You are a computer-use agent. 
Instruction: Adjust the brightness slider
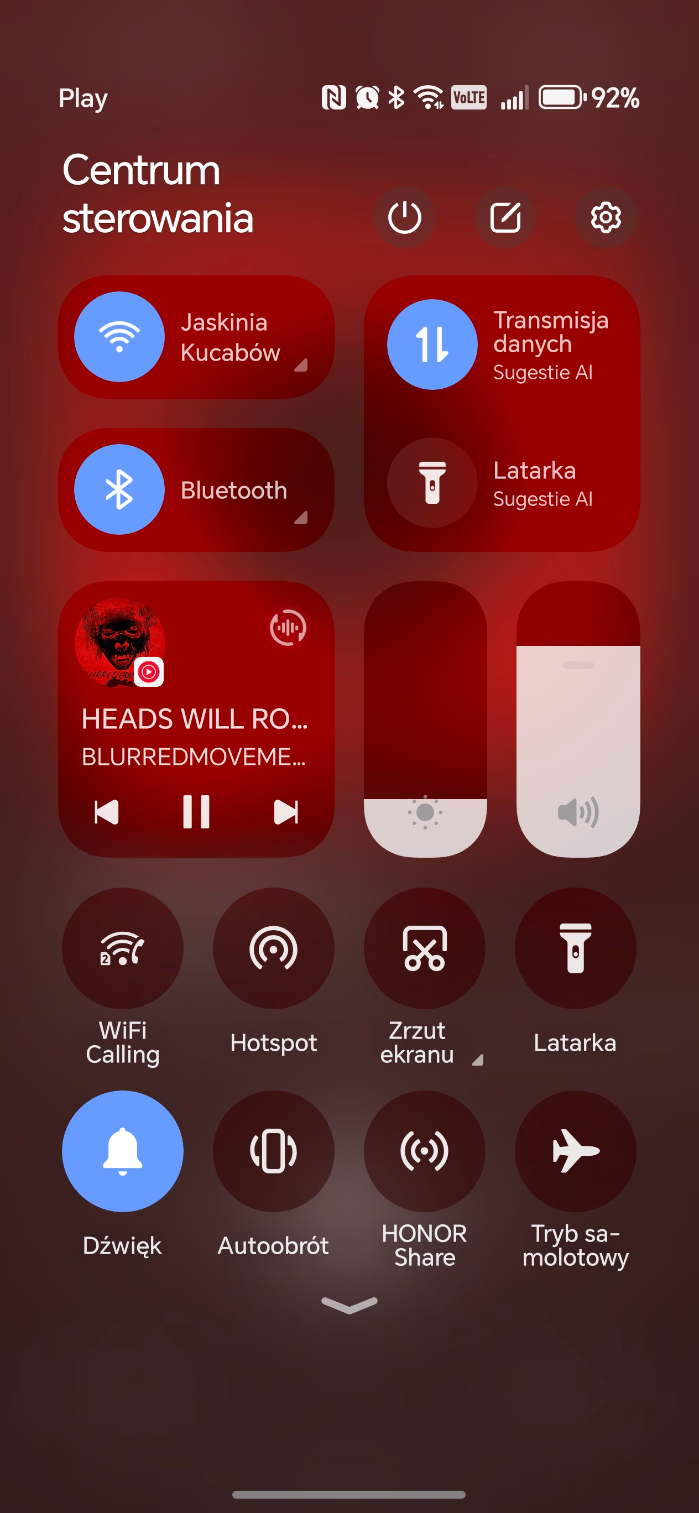[425, 718]
